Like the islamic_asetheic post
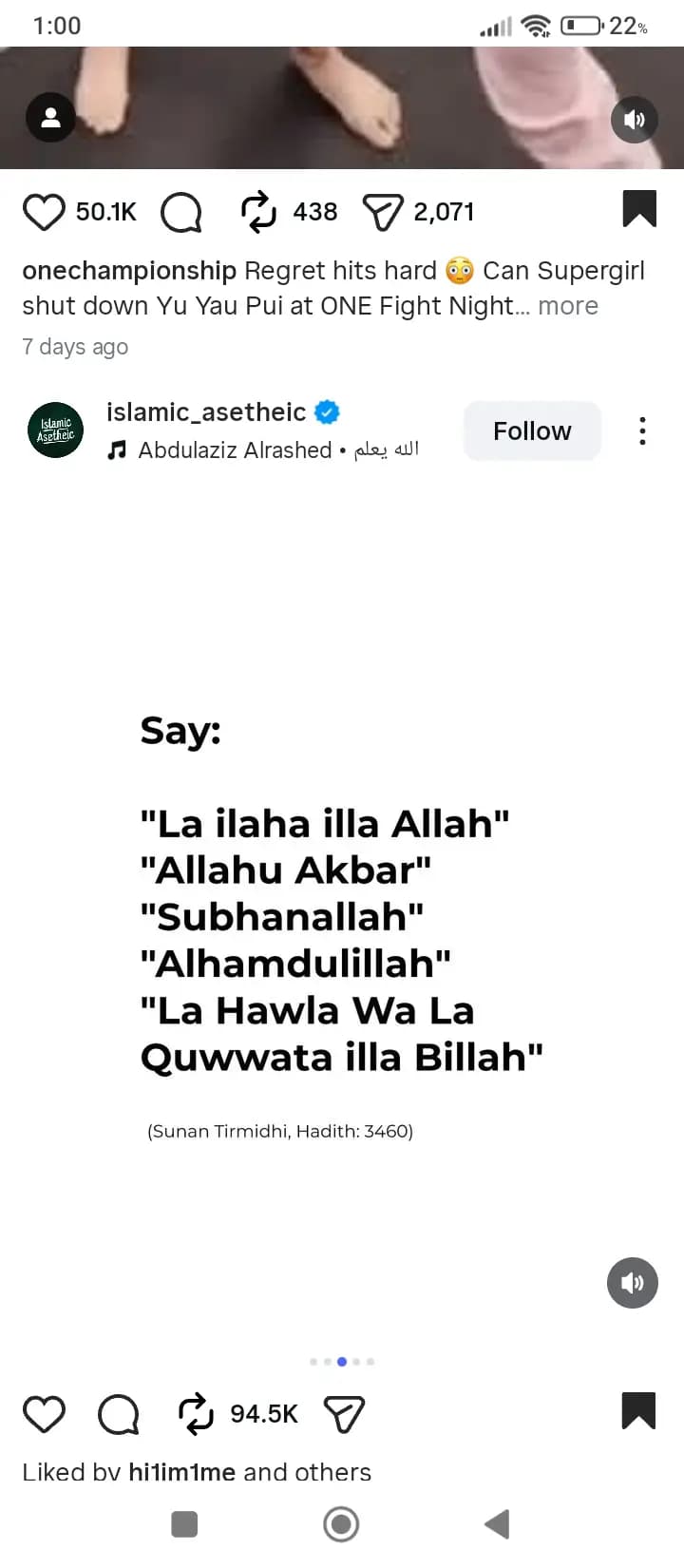This screenshot has width=684, height=1568. pyautogui.click(x=44, y=1414)
